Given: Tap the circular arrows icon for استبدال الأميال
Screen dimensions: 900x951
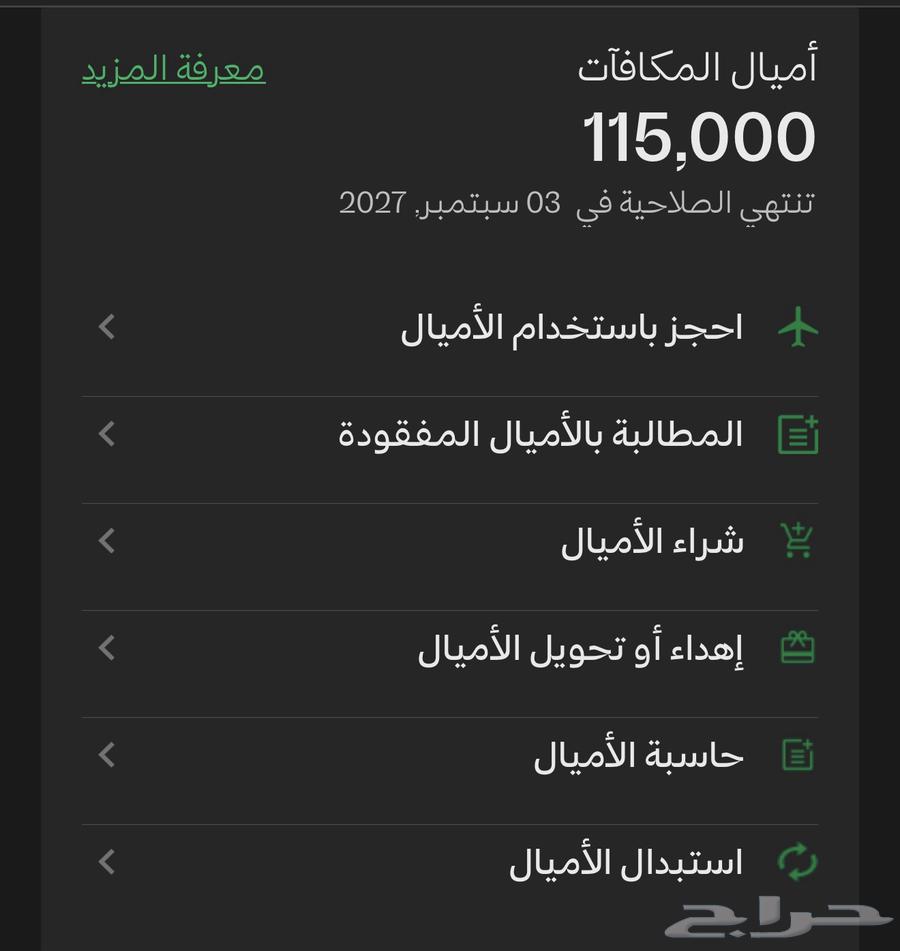Looking at the screenshot, I should pyautogui.click(x=797, y=860).
